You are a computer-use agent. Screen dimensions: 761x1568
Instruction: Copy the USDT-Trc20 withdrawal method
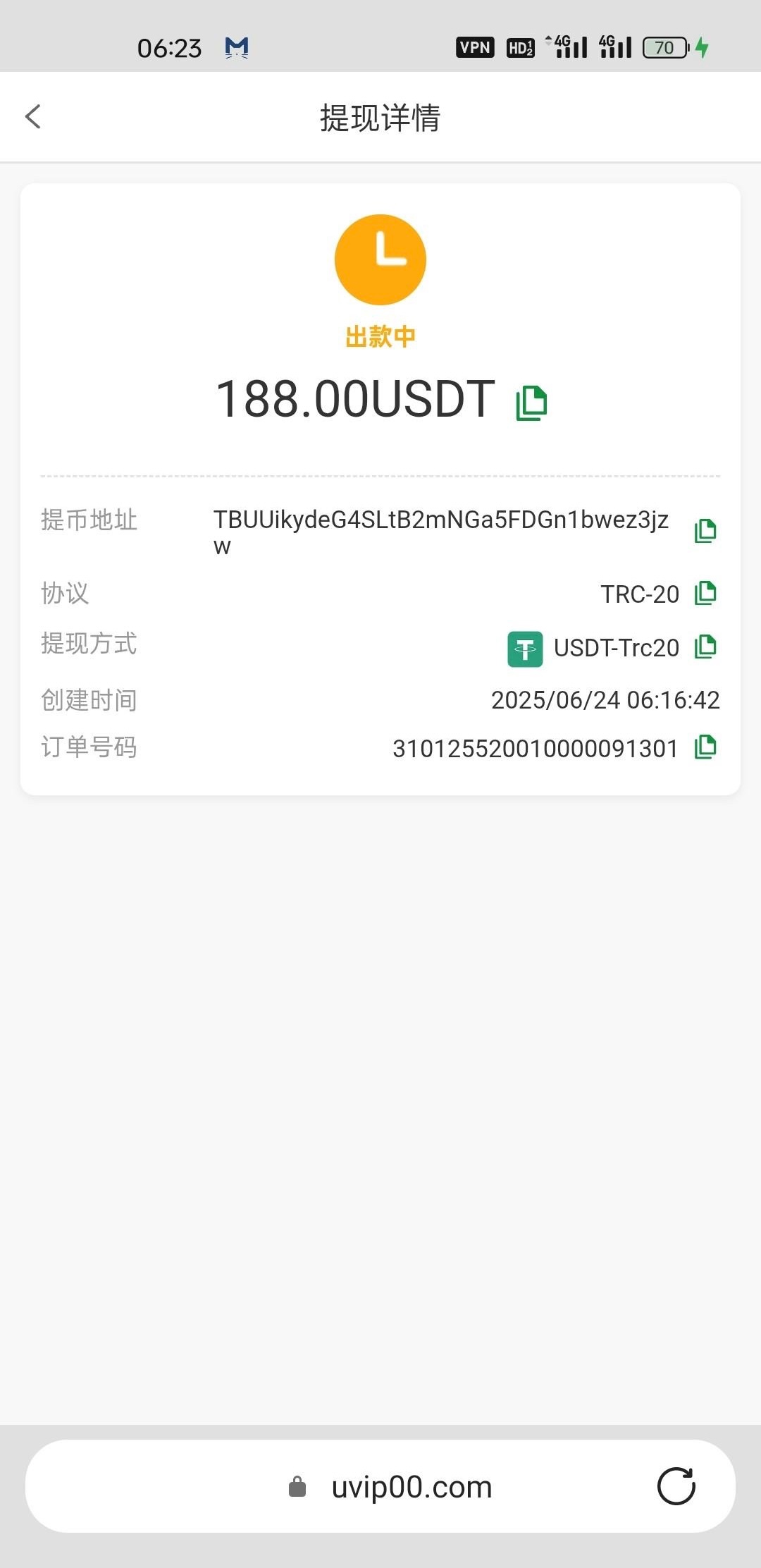pos(705,647)
